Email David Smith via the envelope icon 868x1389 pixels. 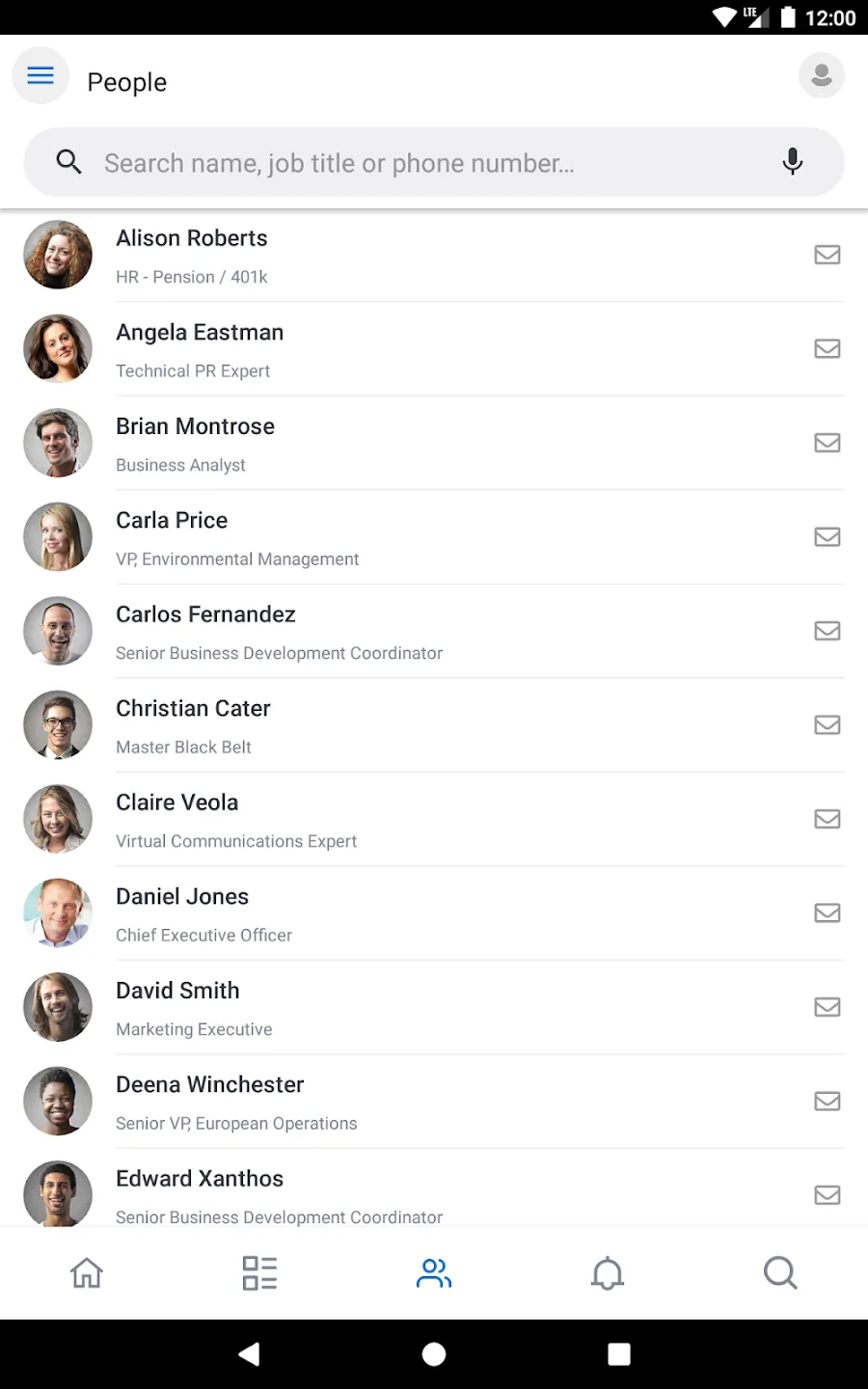point(827,1007)
